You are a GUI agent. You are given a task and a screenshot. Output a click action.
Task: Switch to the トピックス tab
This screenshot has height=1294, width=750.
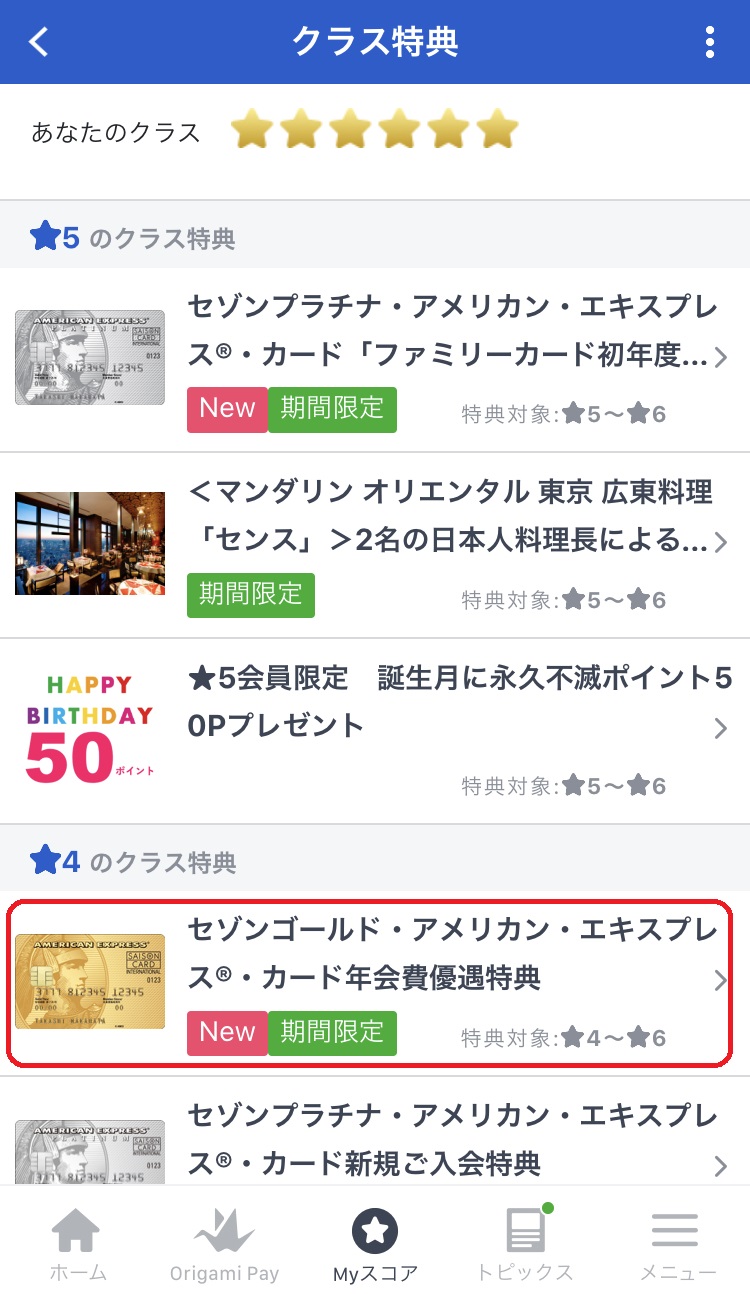click(x=525, y=1243)
